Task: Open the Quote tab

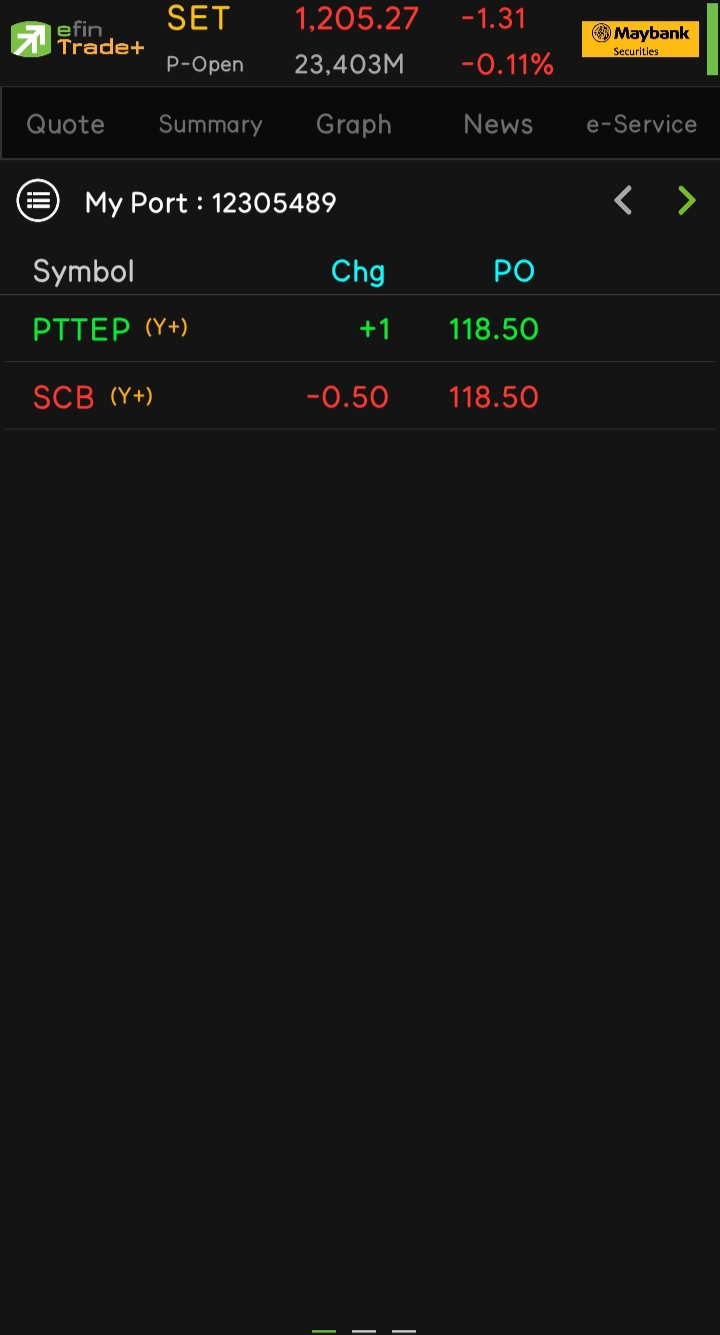Action: pyautogui.click(x=65, y=124)
